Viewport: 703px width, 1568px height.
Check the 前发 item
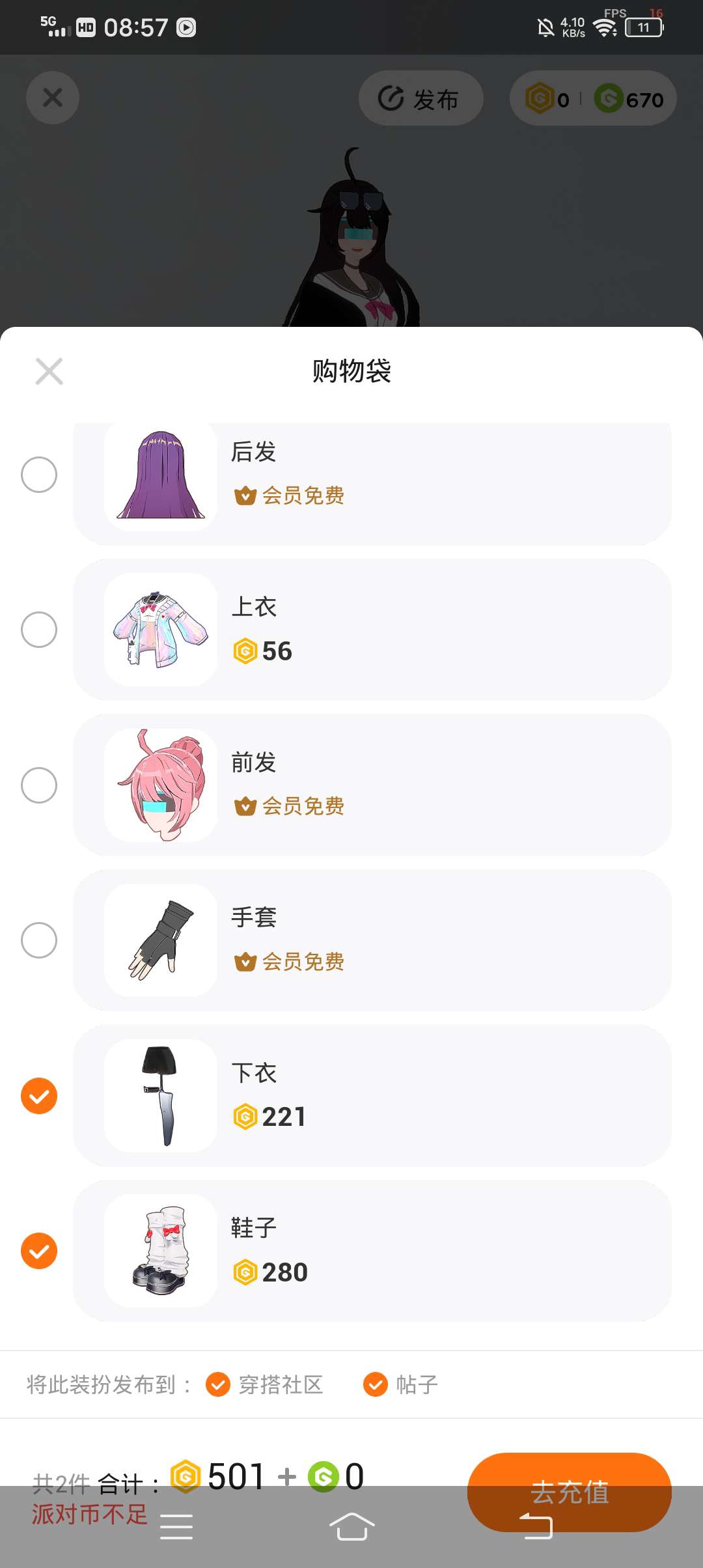[39, 785]
